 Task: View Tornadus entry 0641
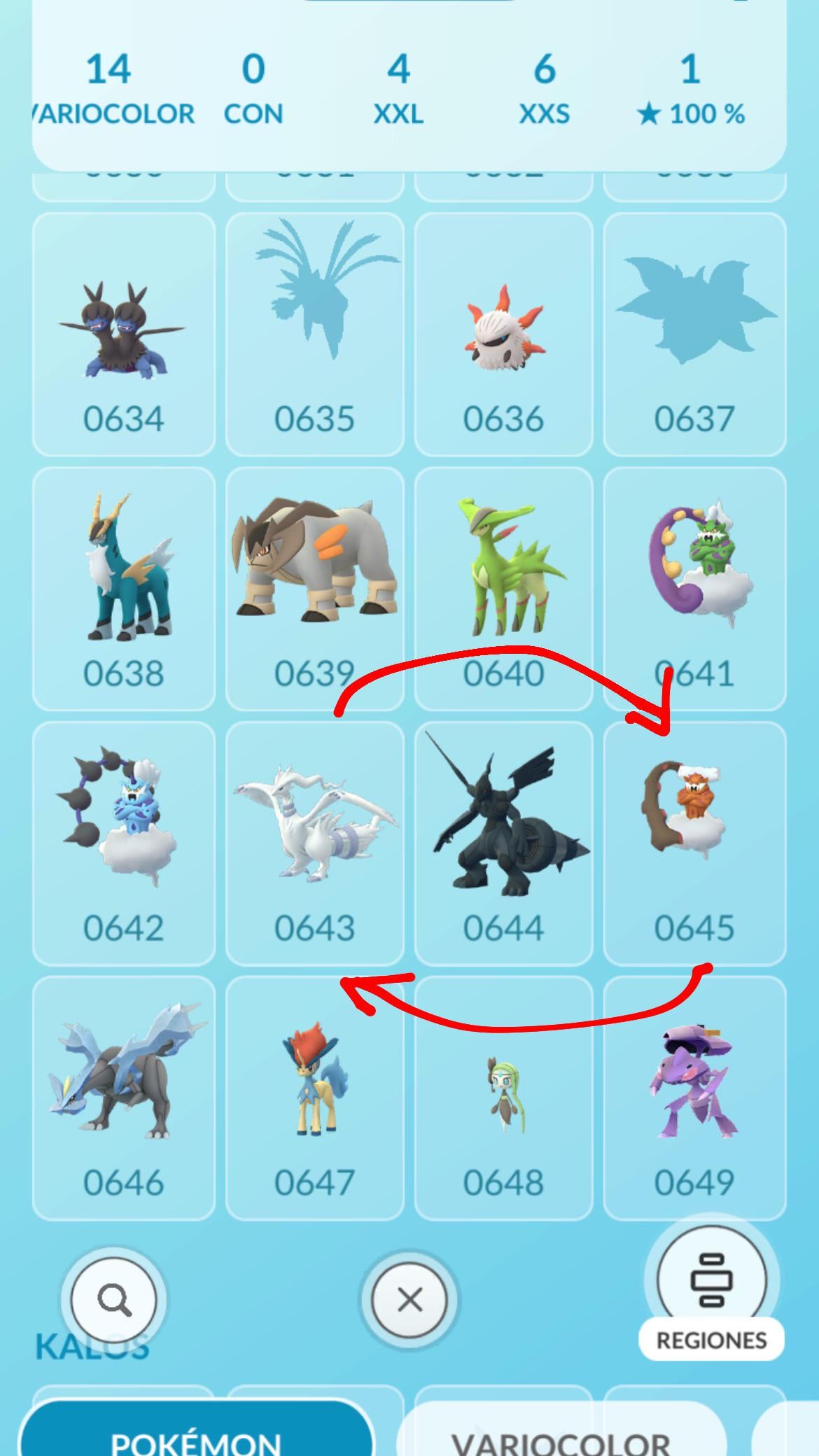[x=694, y=588]
